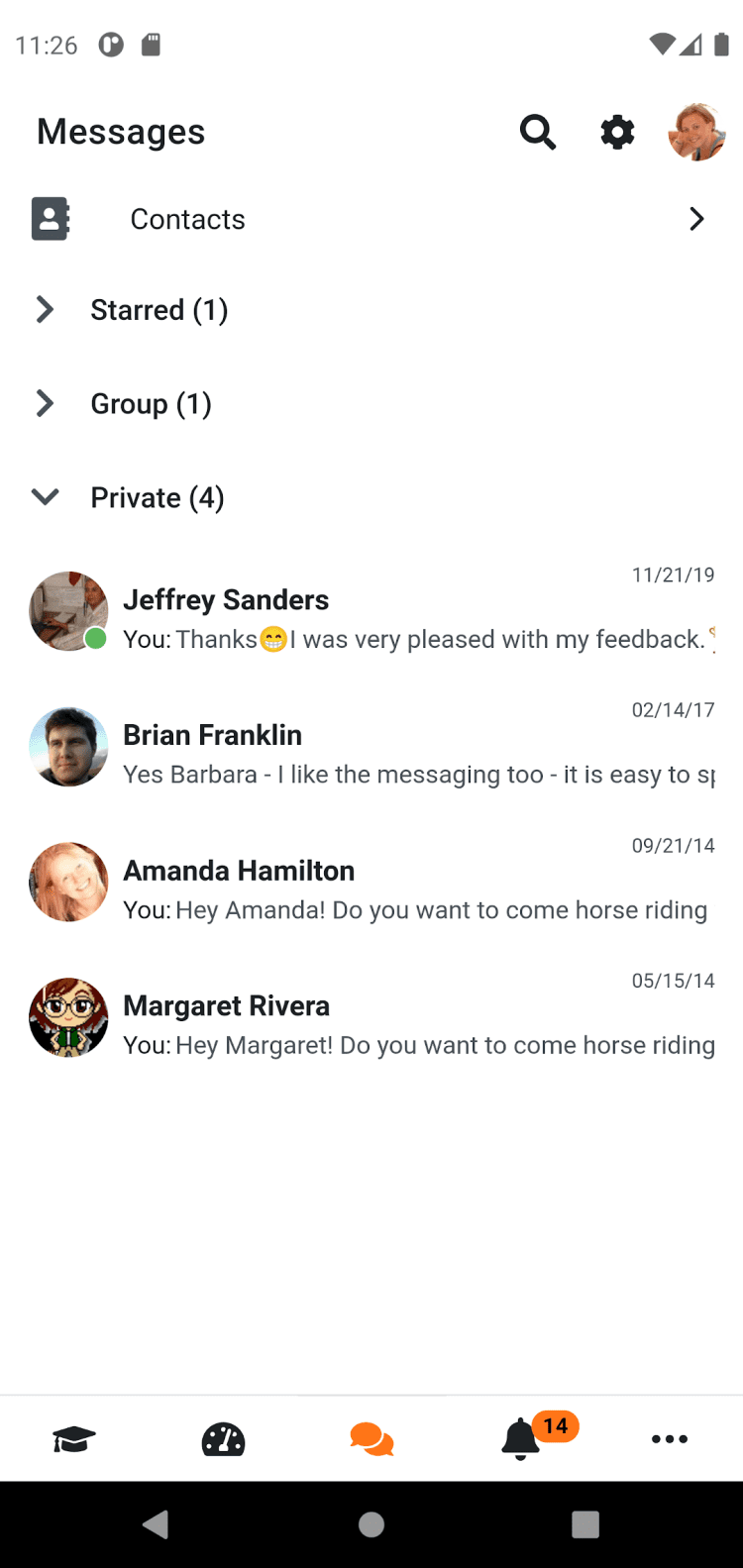Search messages with the magnifier icon
The height and width of the screenshot is (1568, 743).
coord(538,132)
